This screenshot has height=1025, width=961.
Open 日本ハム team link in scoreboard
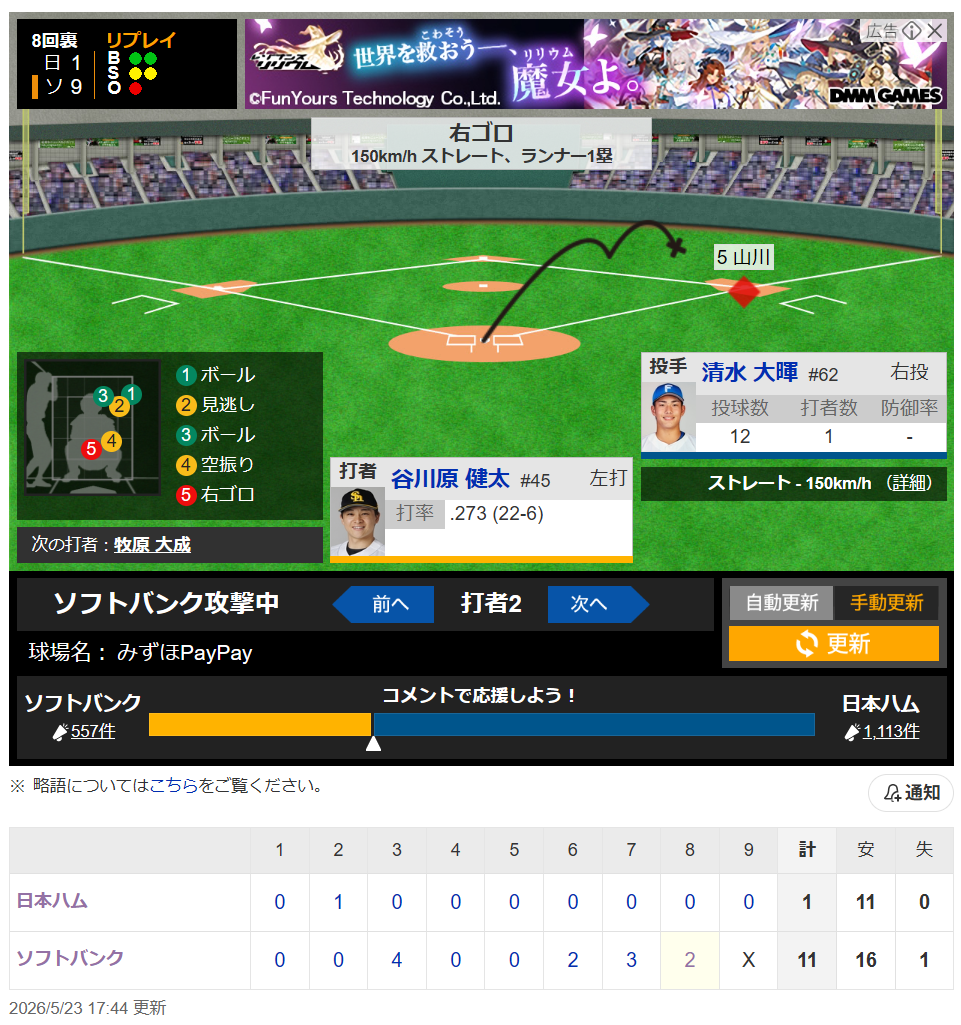point(52,901)
